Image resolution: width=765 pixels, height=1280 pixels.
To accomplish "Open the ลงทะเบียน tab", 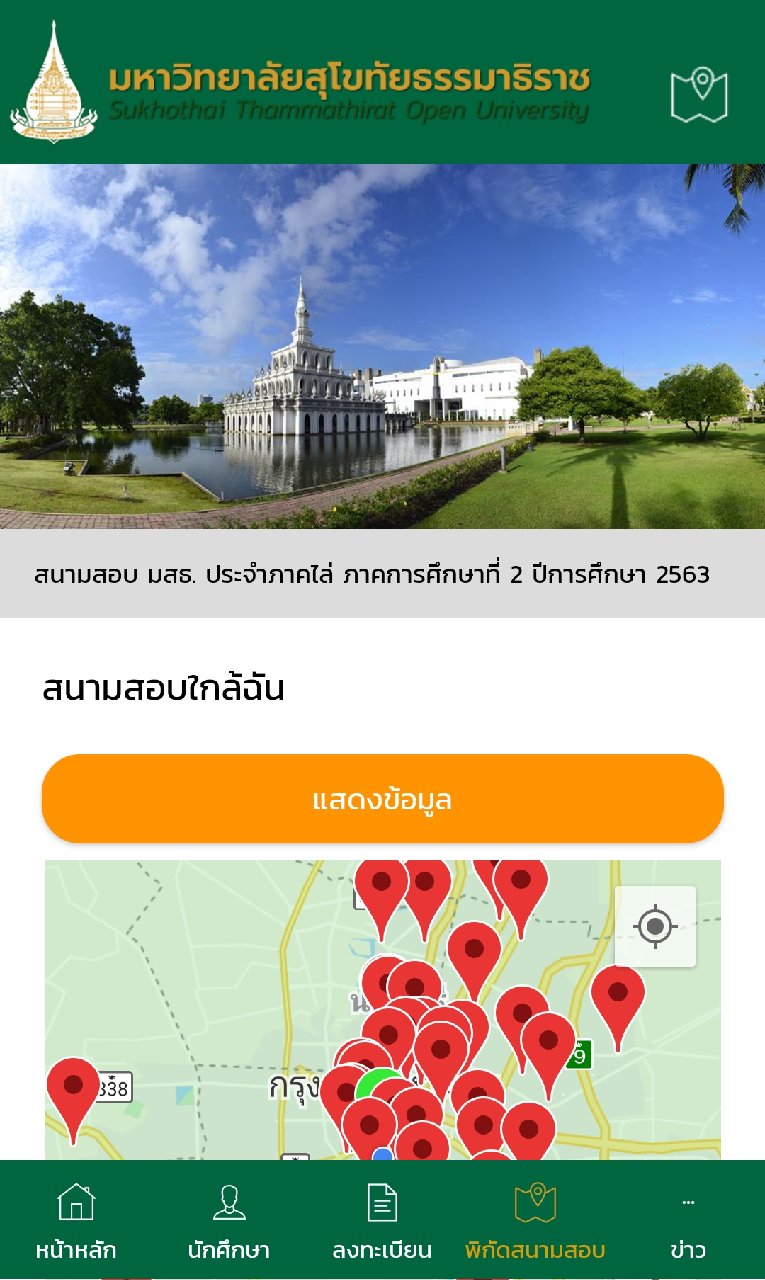I will tap(382, 1220).
